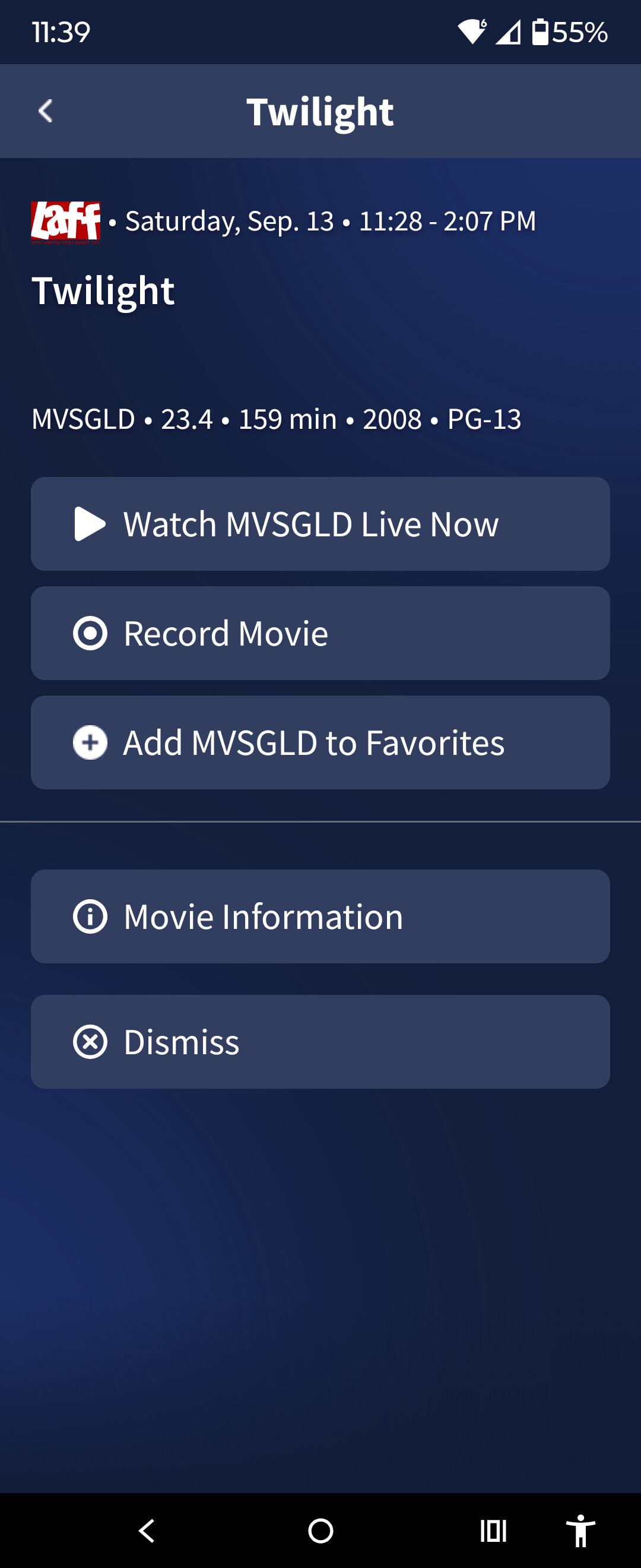This screenshot has width=641, height=1568.
Task: Go back using the header arrow
Action: click(x=46, y=112)
